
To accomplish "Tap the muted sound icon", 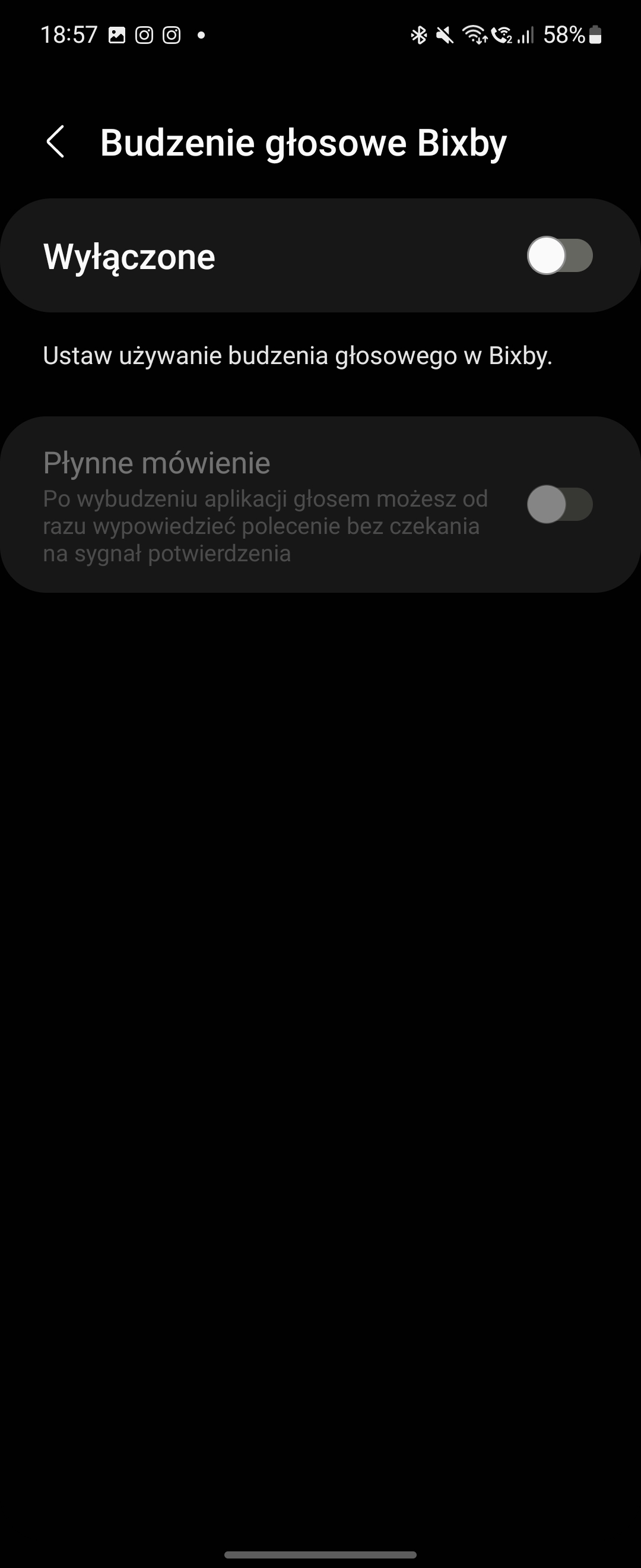I will 445,34.
